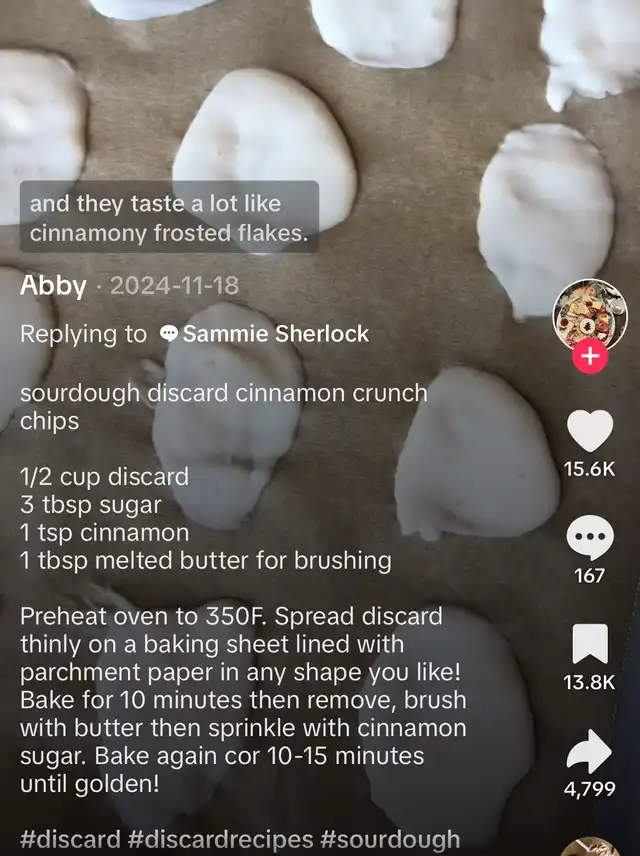Share this video using the arrow icon

pos(590,751)
